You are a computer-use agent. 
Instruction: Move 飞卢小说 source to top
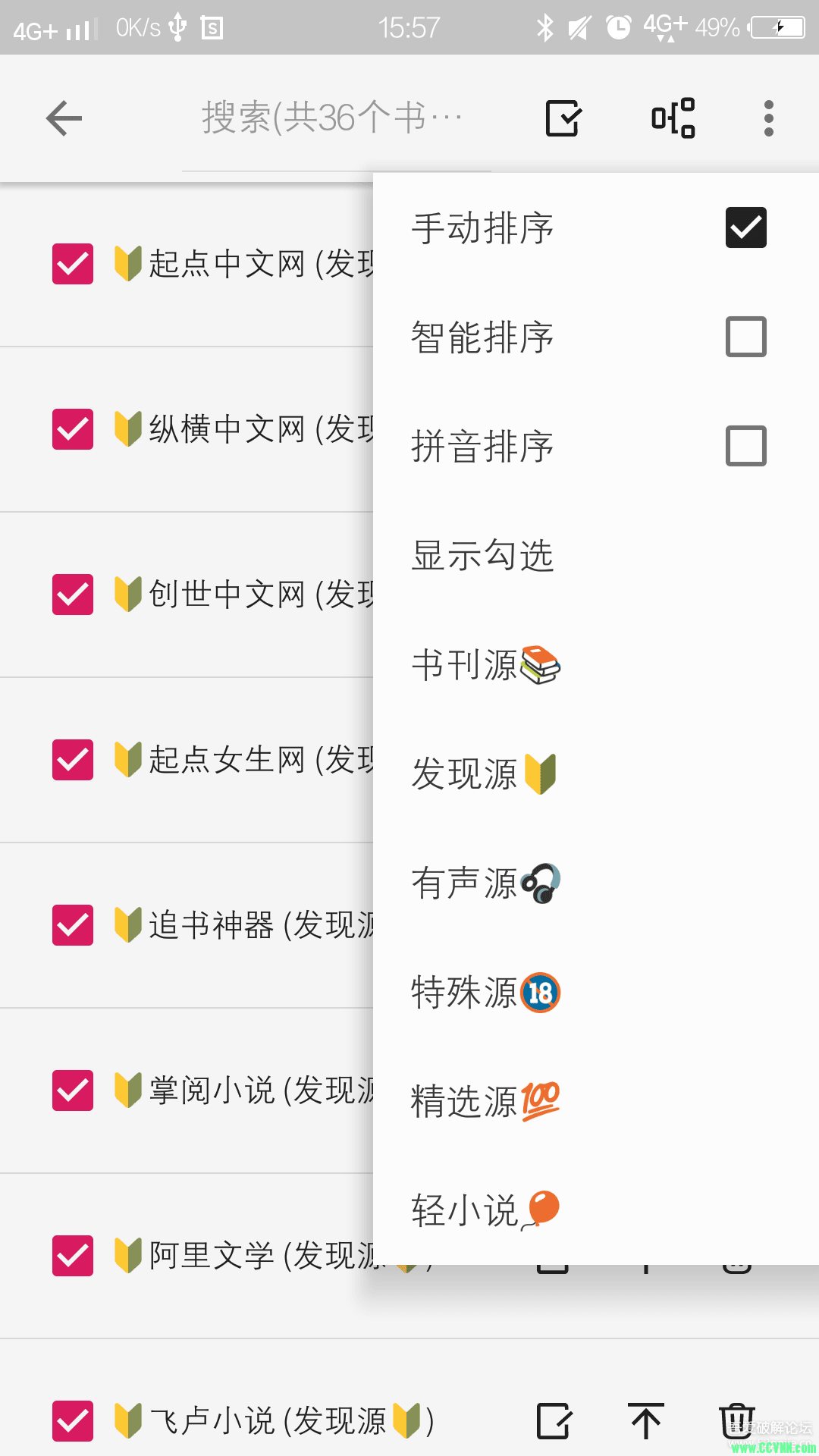click(x=646, y=1421)
